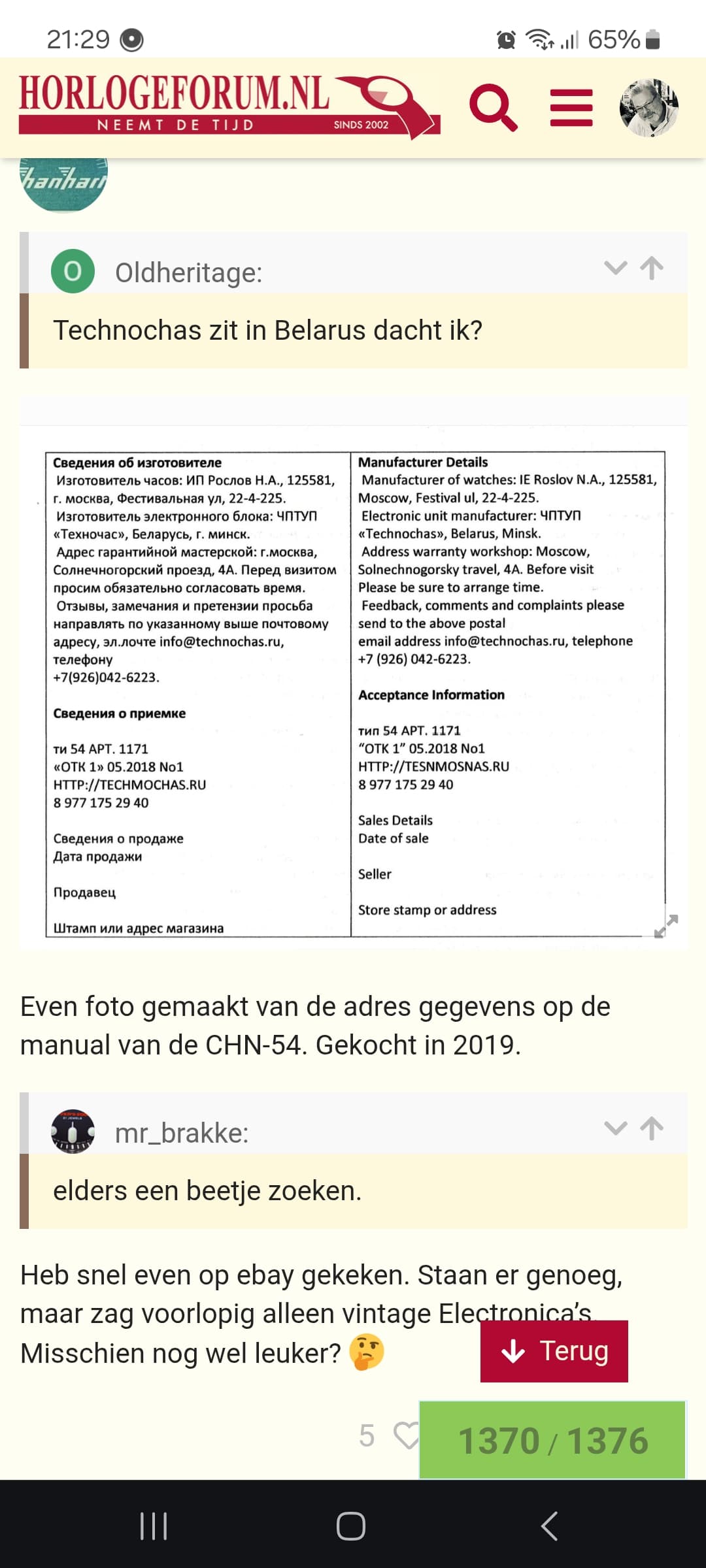Open your profile avatar in the header
Image resolution: width=706 pixels, height=1568 pixels.
648,108
